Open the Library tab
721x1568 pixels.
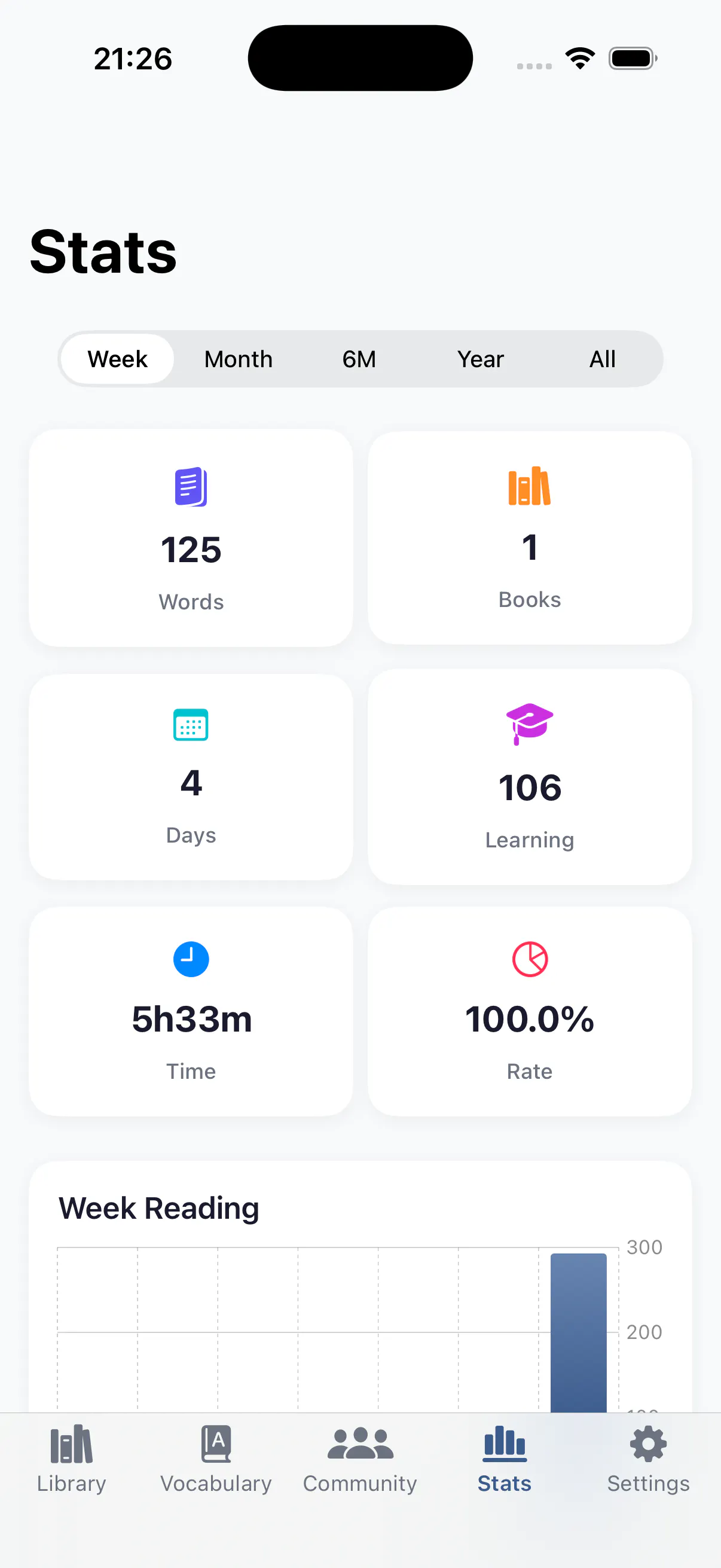(72, 1460)
